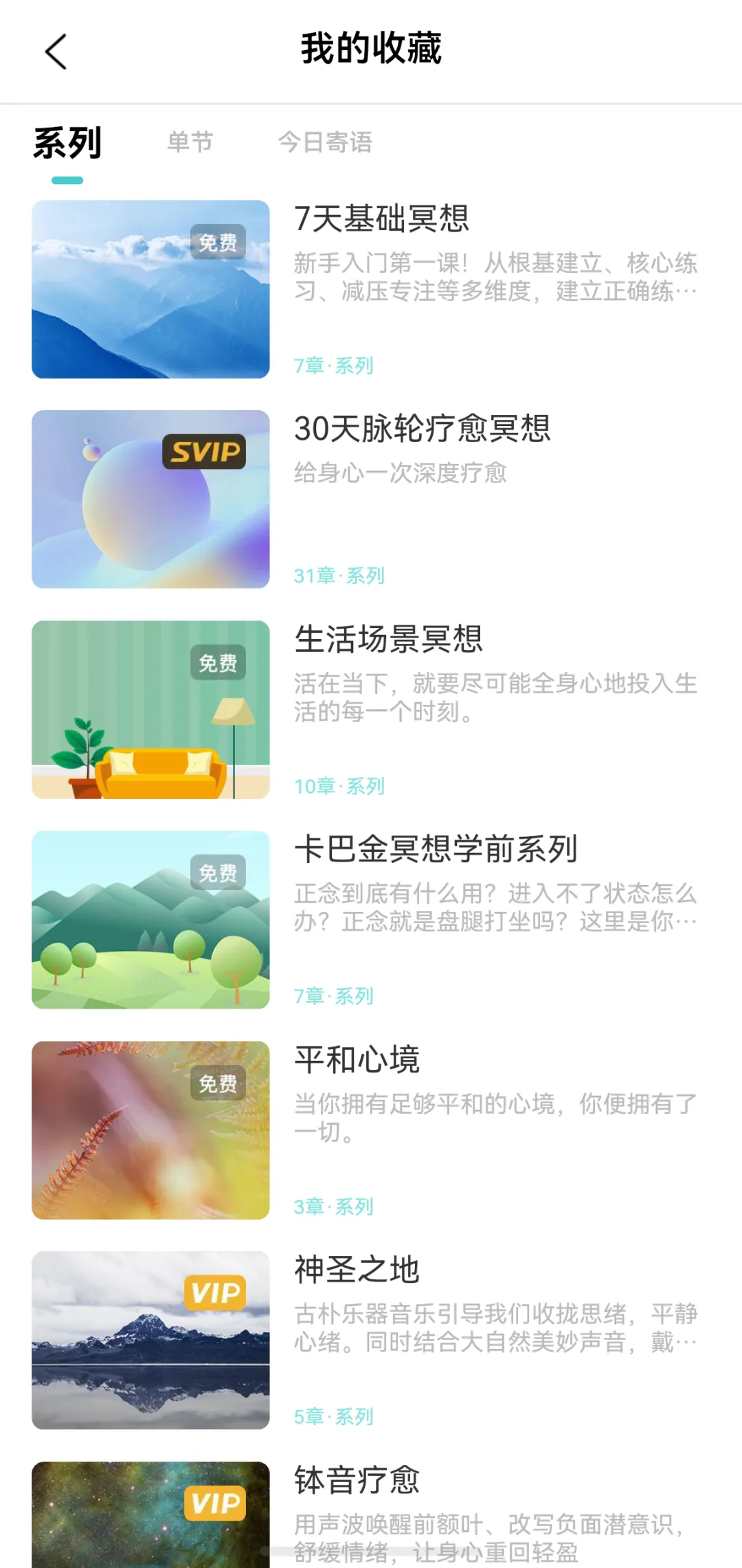Open the 7天基础冥想 series
The height and width of the screenshot is (1568, 742).
click(371, 289)
